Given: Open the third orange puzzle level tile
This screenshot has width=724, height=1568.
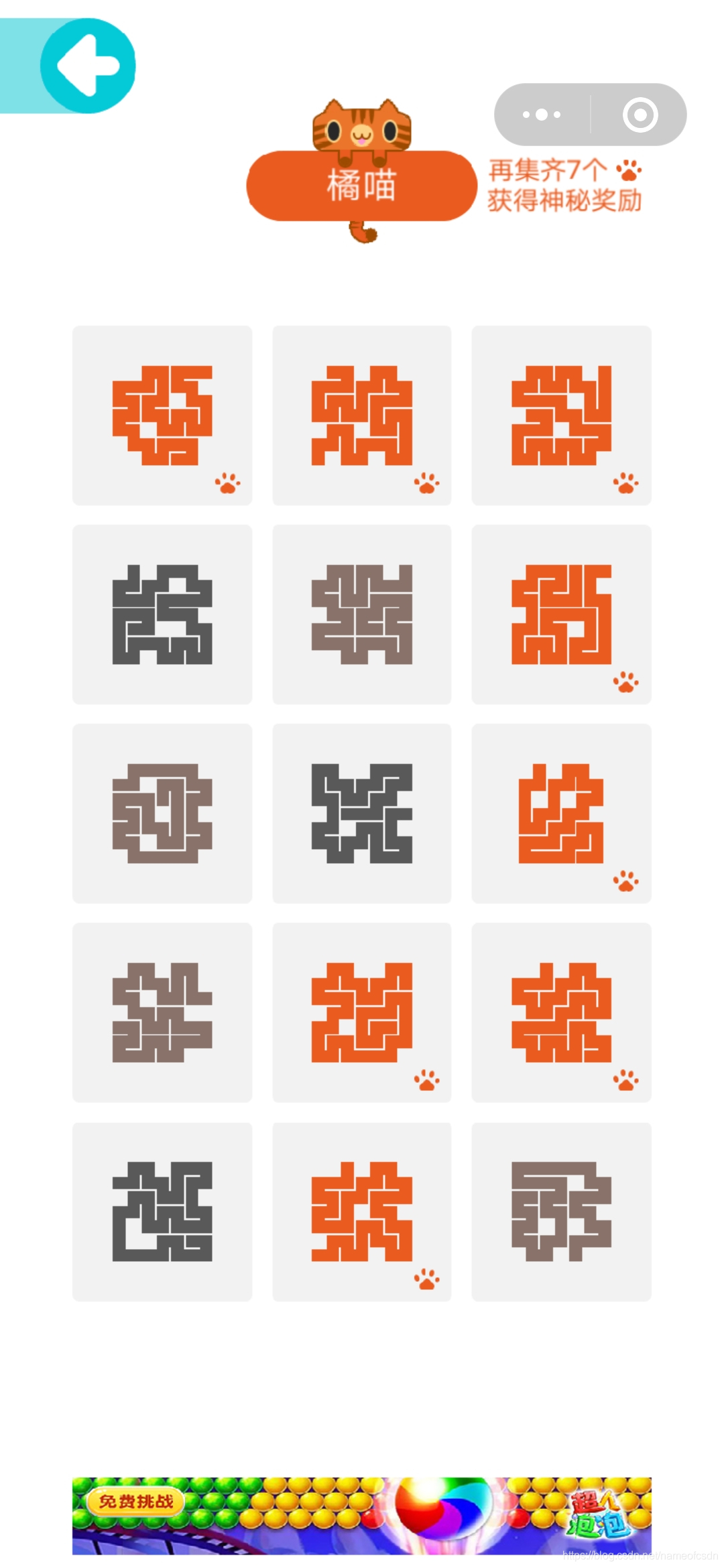Looking at the screenshot, I should tap(561, 415).
